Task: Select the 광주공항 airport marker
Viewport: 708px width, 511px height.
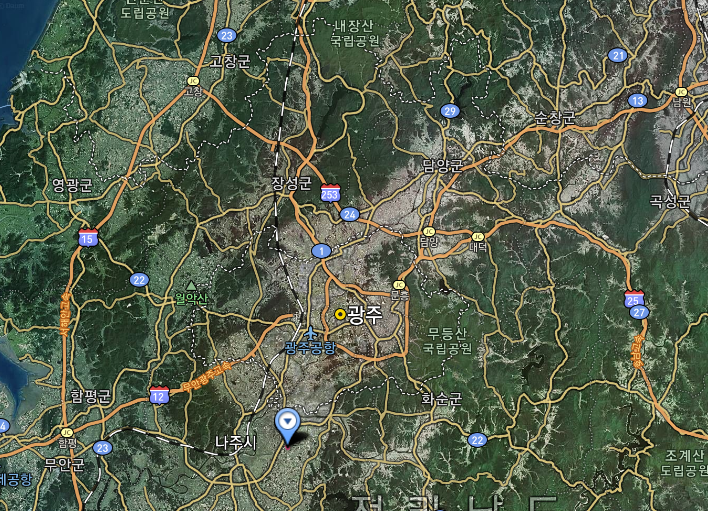Action: click(x=311, y=333)
